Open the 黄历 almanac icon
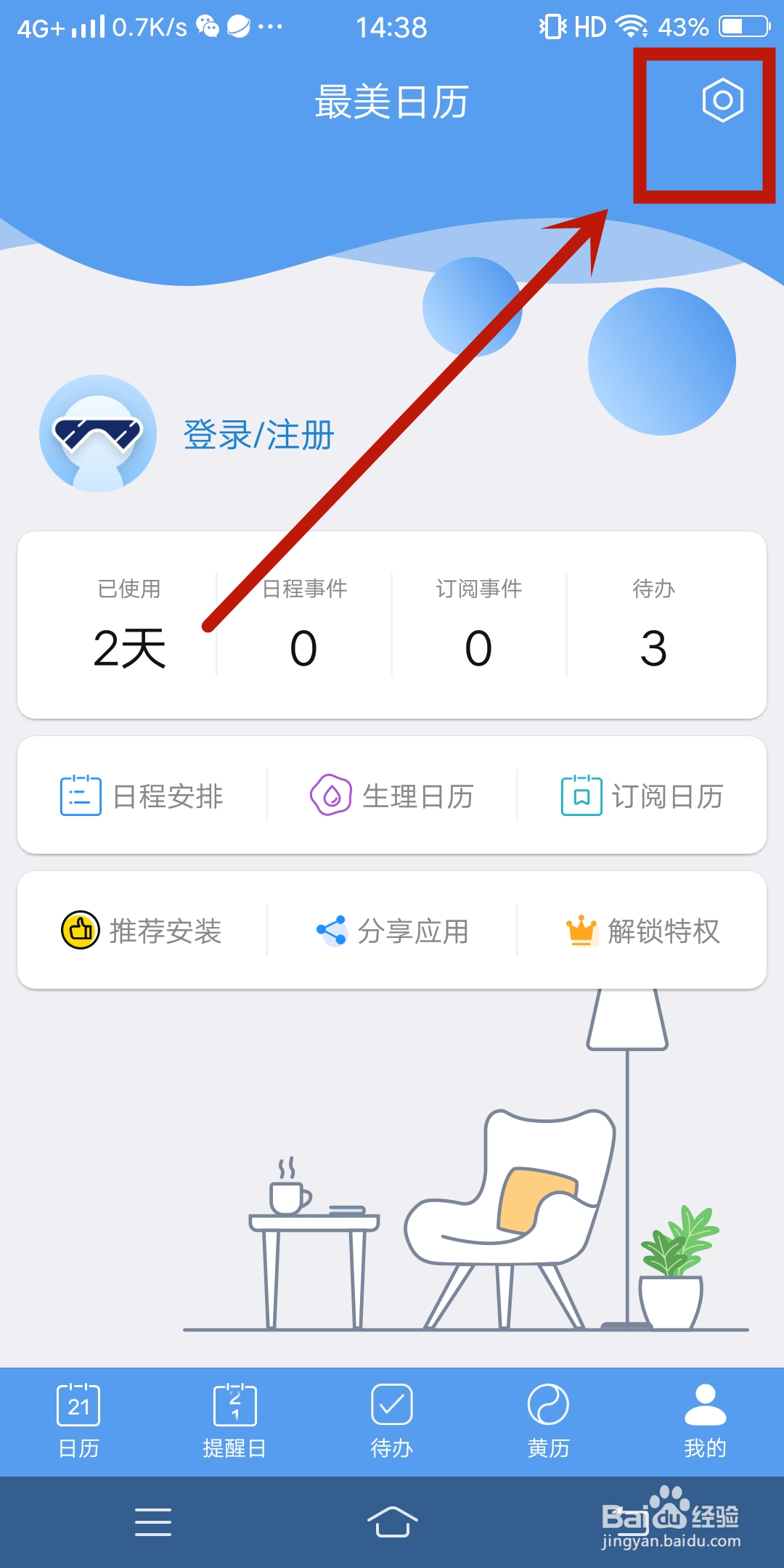The image size is (784, 1568). coord(548,1405)
